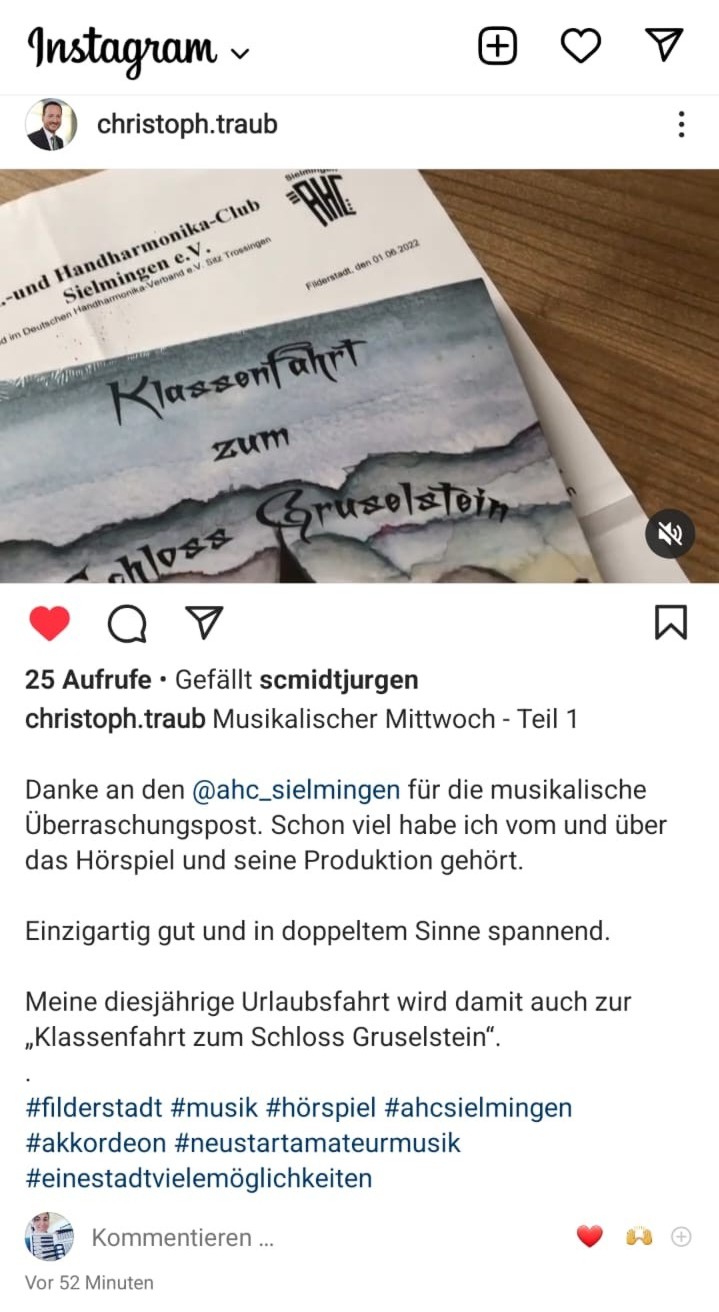The image size is (719, 1312).
Task: React with the red heart emoji
Action: tap(590, 1237)
